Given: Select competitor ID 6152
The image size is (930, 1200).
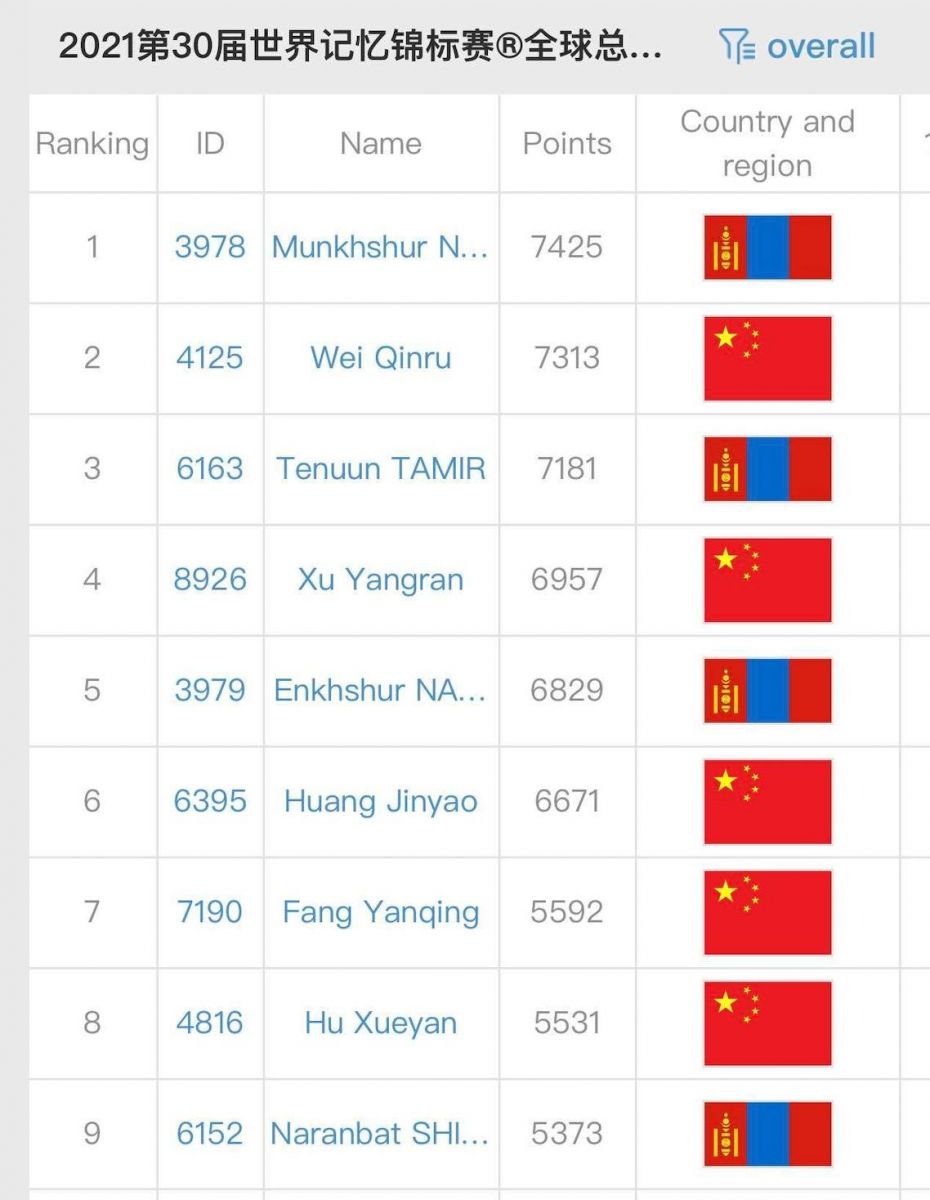Looking at the screenshot, I should [209, 1133].
